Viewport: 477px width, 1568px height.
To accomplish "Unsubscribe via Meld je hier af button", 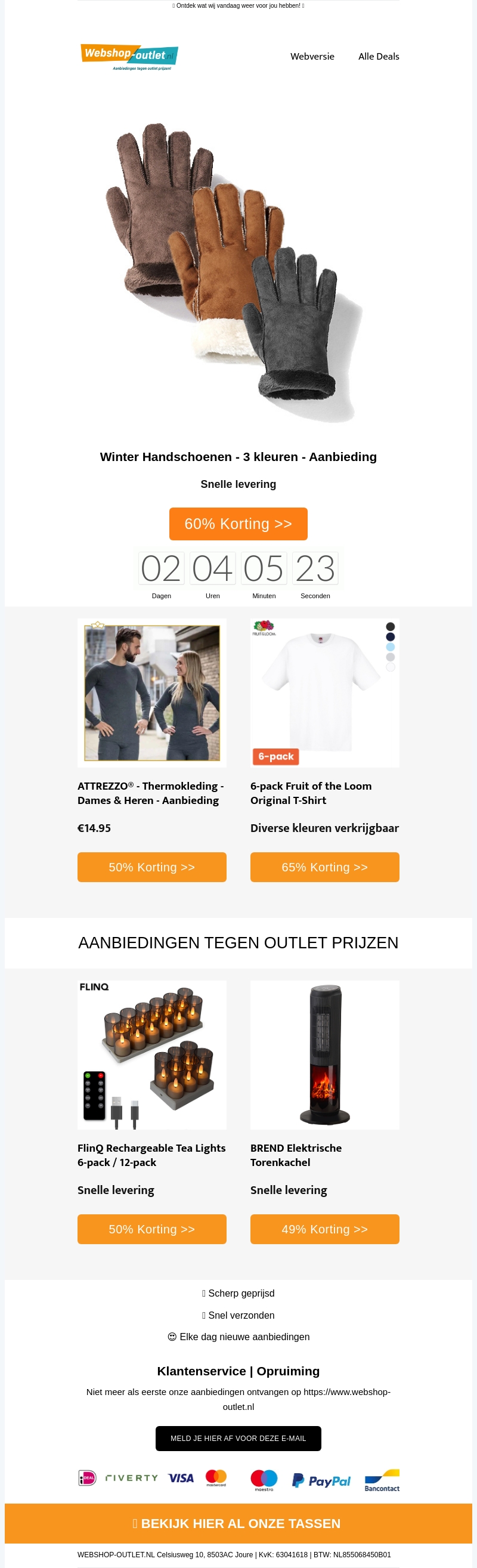I will click(x=238, y=1438).
